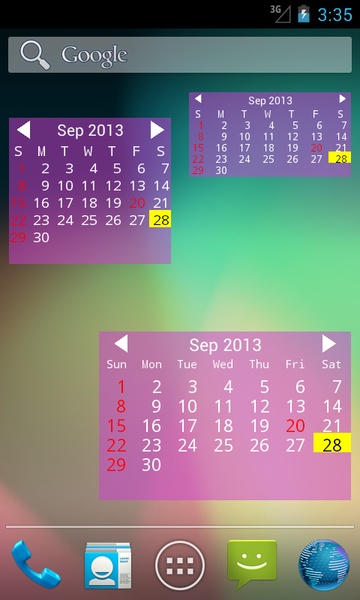Open the Contacts app
The image size is (360, 600).
108,565
